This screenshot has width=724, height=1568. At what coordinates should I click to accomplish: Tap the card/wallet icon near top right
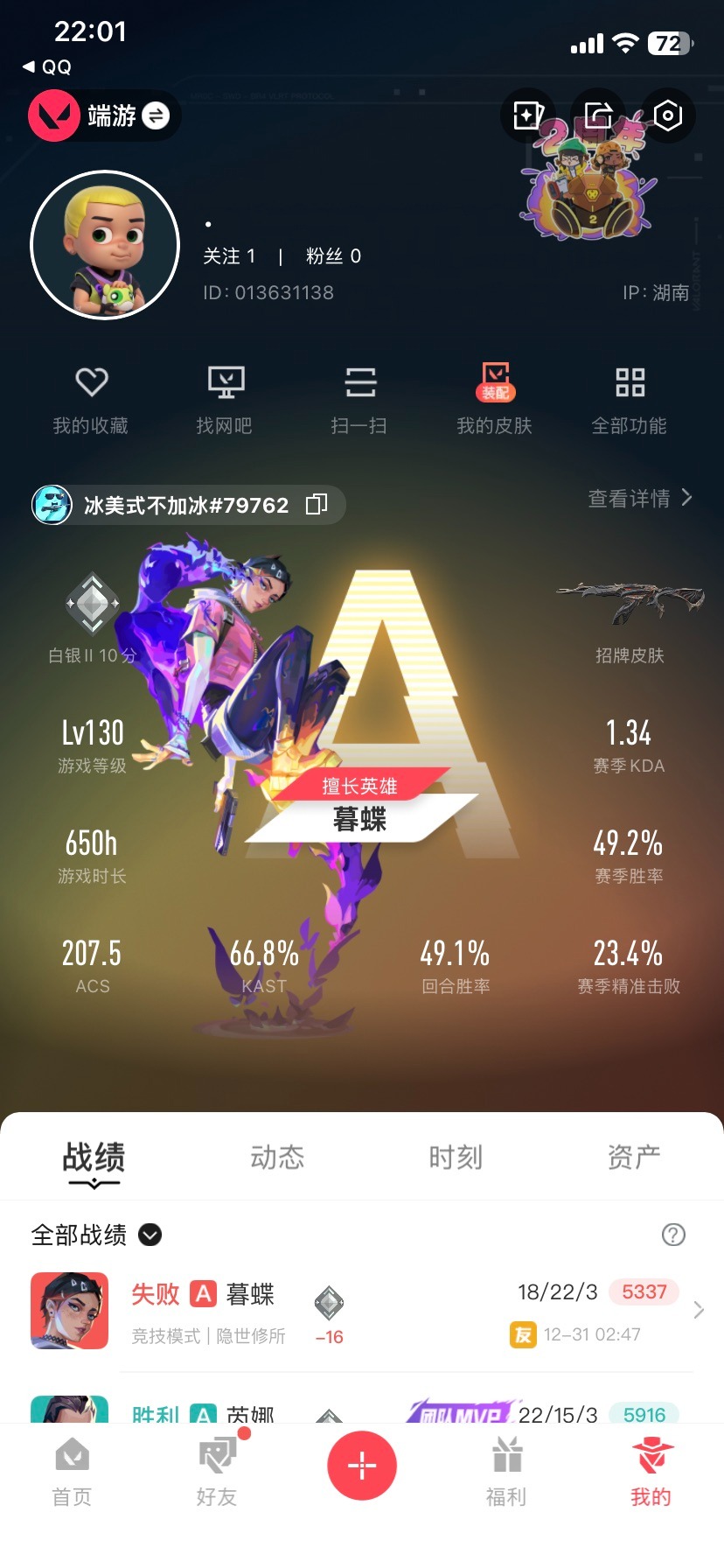pyautogui.click(x=528, y=115)
